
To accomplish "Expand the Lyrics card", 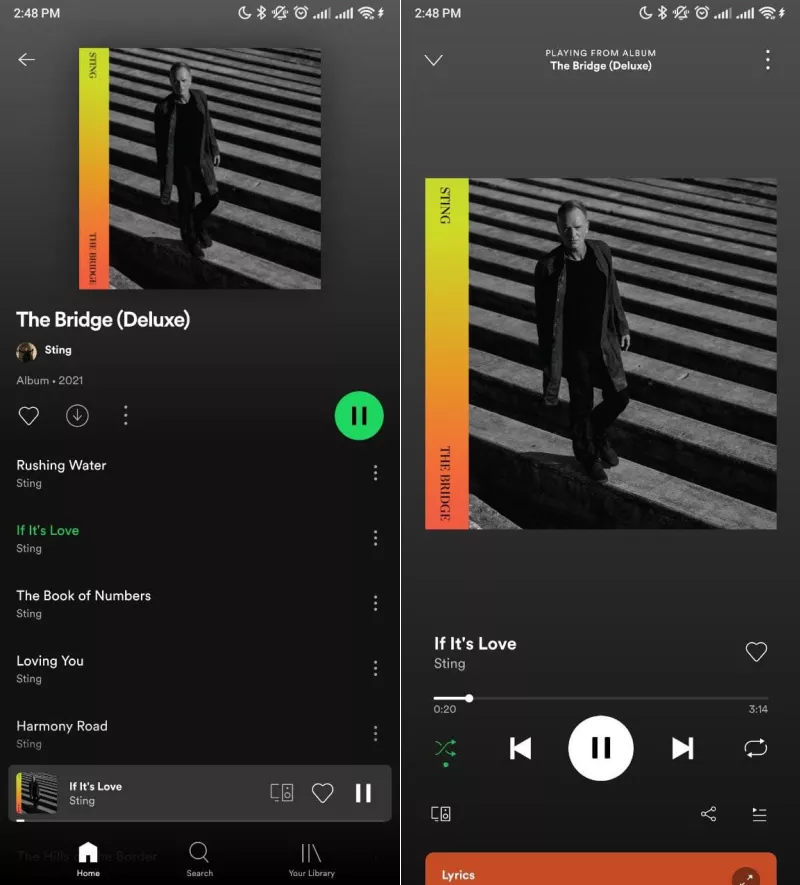I will (x=745, y=876).
